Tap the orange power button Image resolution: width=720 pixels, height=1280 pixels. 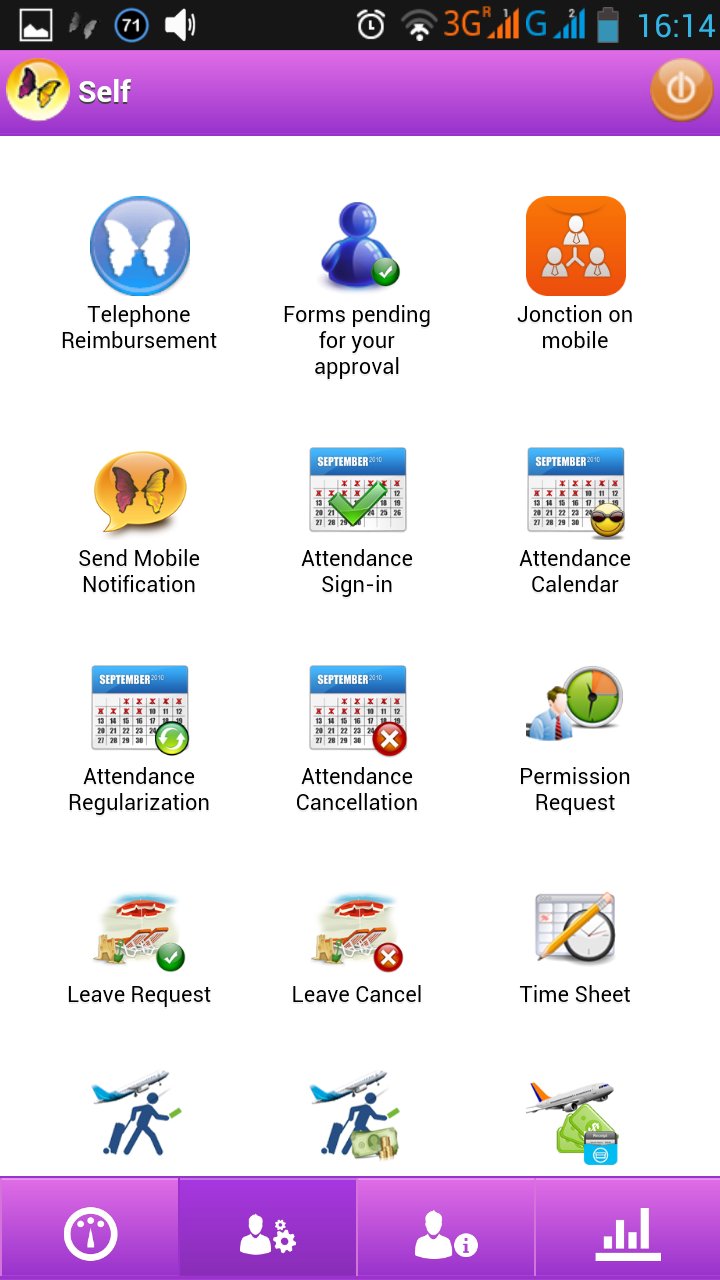pos(681,91)
